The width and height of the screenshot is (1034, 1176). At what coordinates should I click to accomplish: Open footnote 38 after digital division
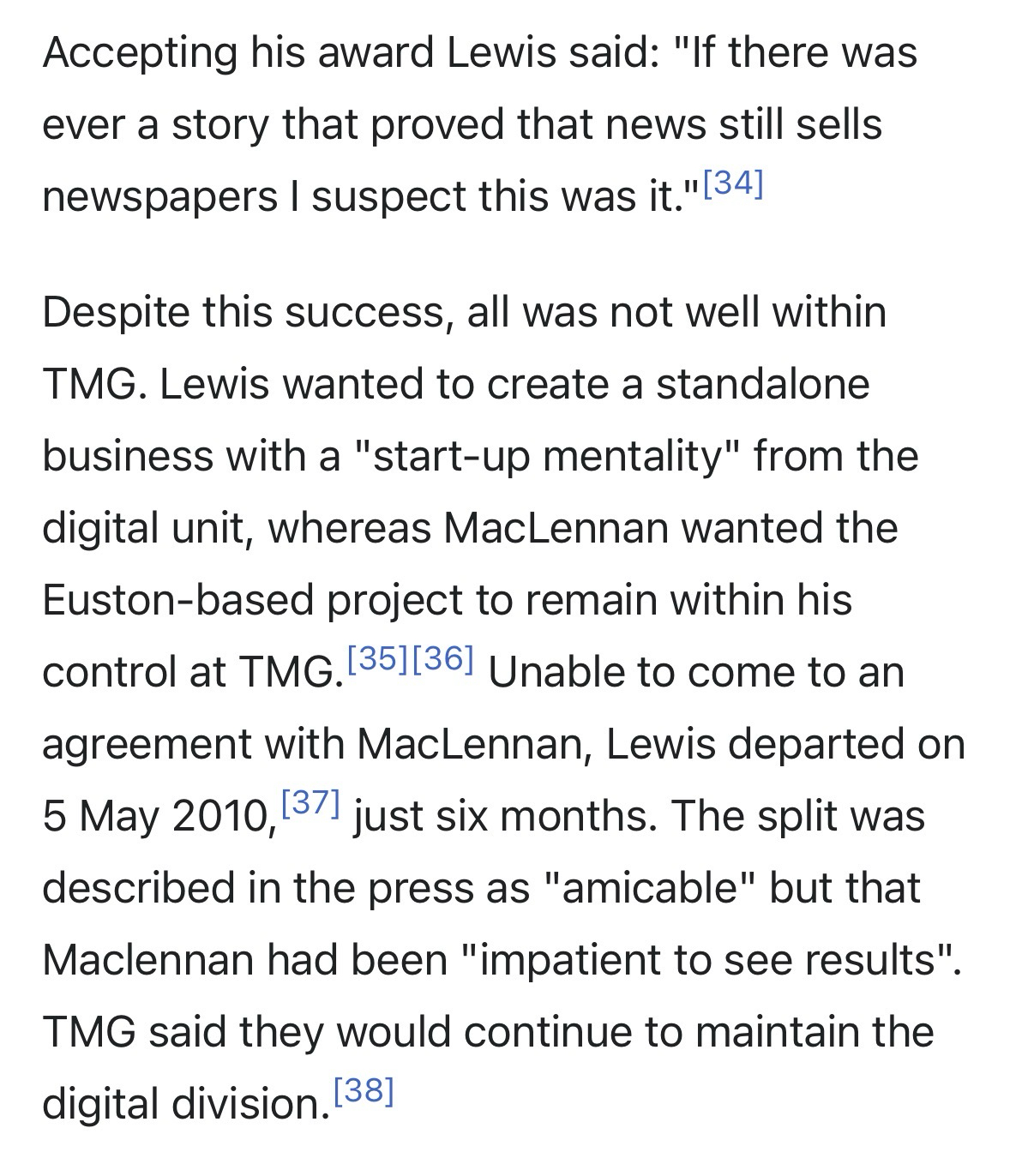364,1090
